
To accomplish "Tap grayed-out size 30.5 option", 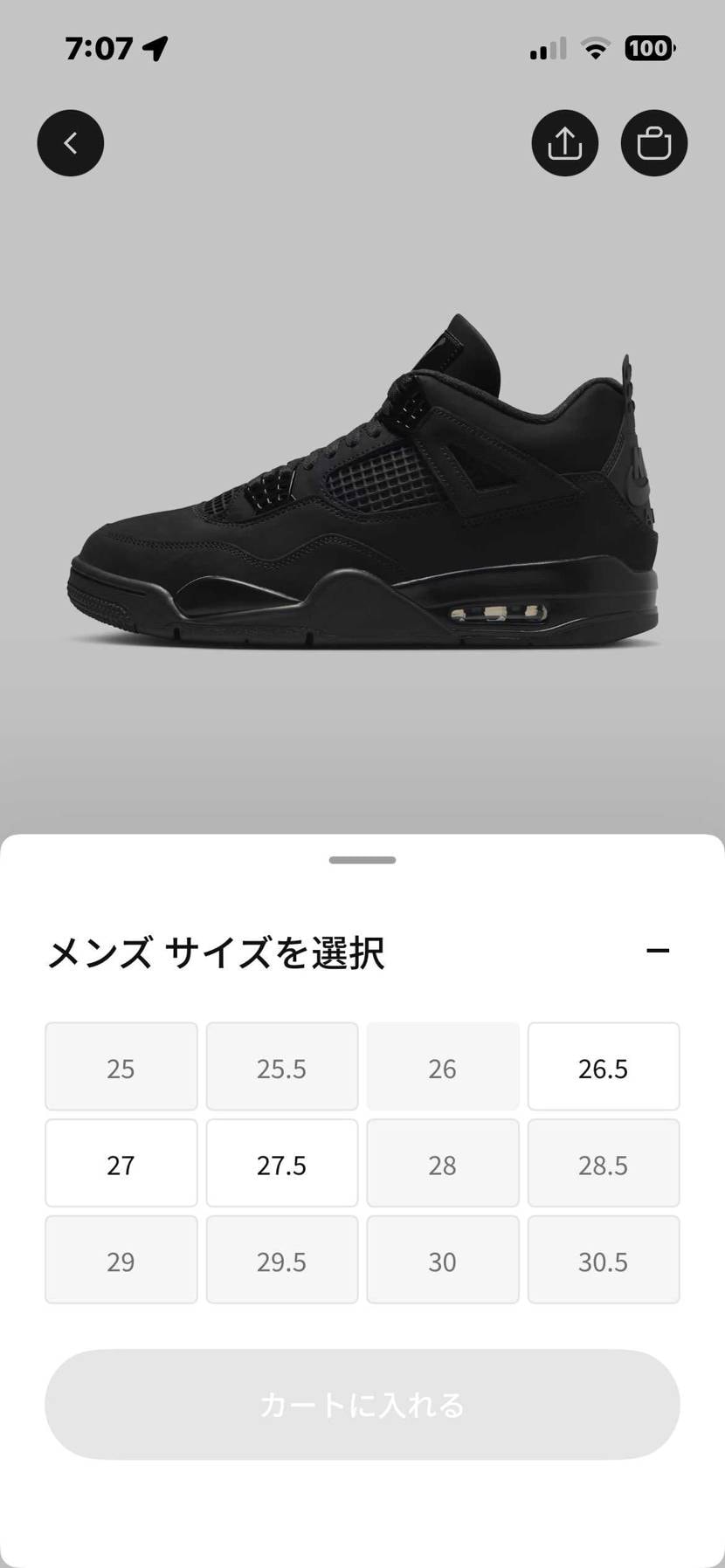I will coord(604,1260).
